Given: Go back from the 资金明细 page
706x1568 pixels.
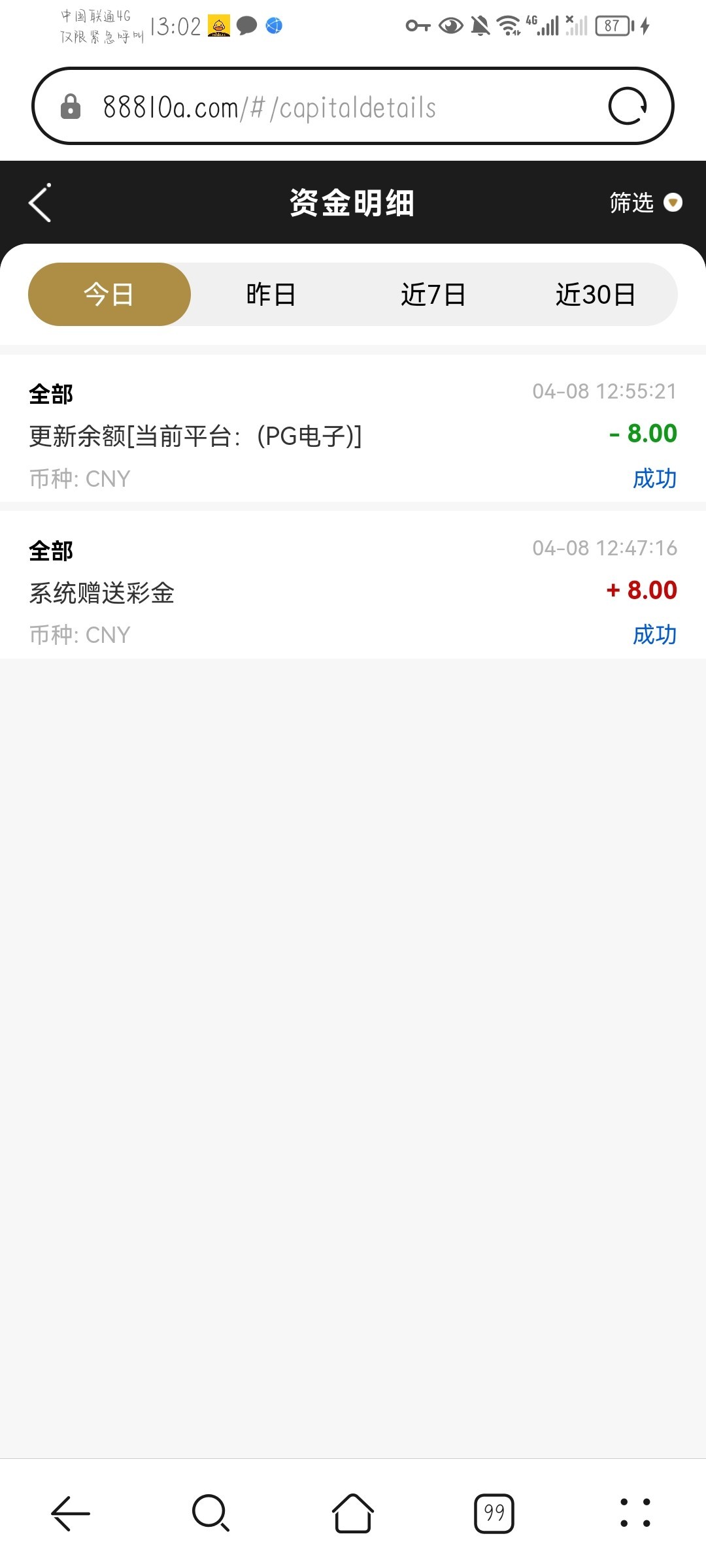Looking at the screenshot, I should tap(41, 203).
